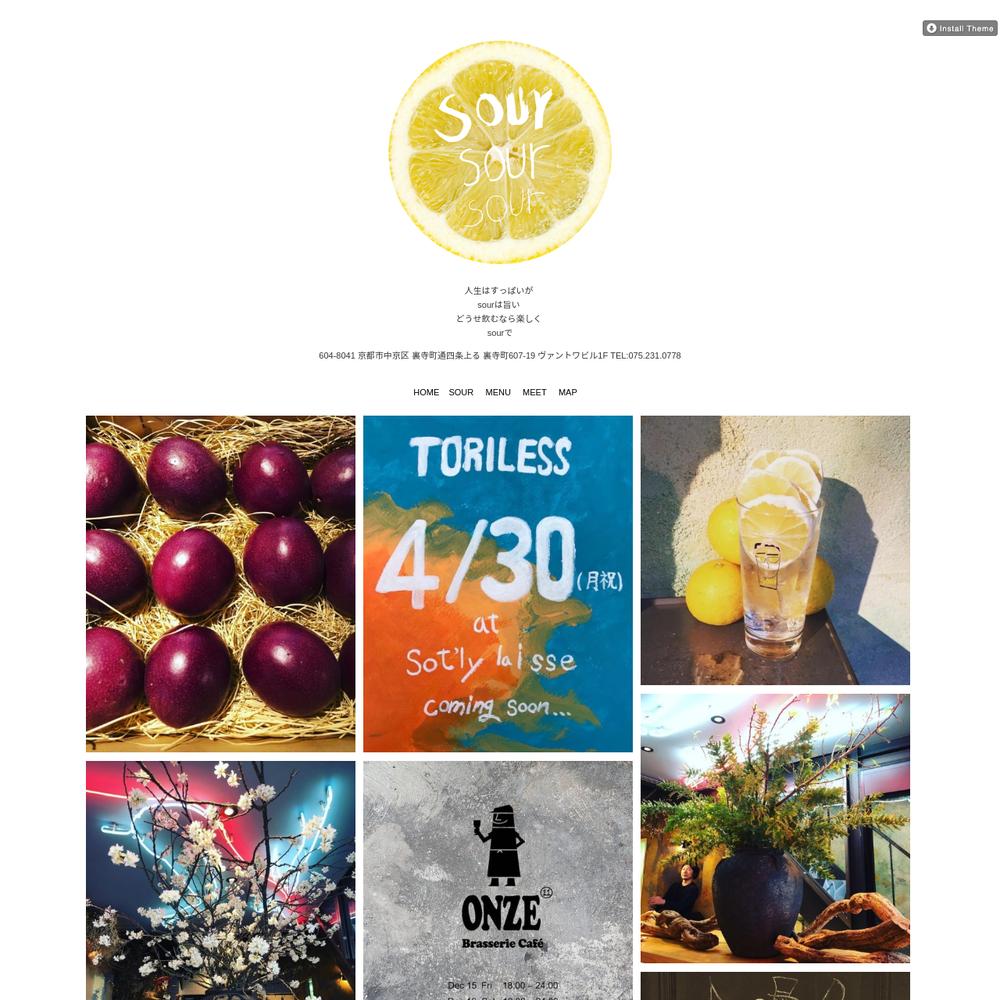1000x1000 pixels.
Task: Open the MAP page
Action: coord(568,392)
